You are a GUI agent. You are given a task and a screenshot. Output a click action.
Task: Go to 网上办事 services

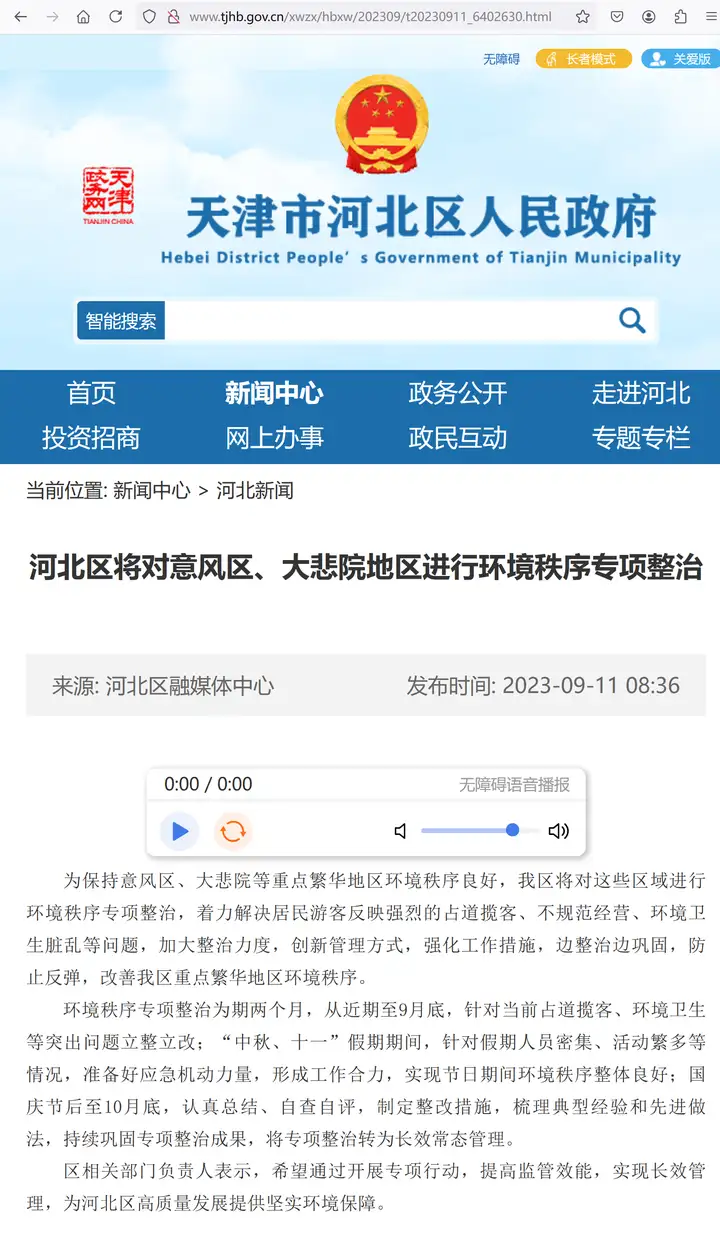coord(274,438)
